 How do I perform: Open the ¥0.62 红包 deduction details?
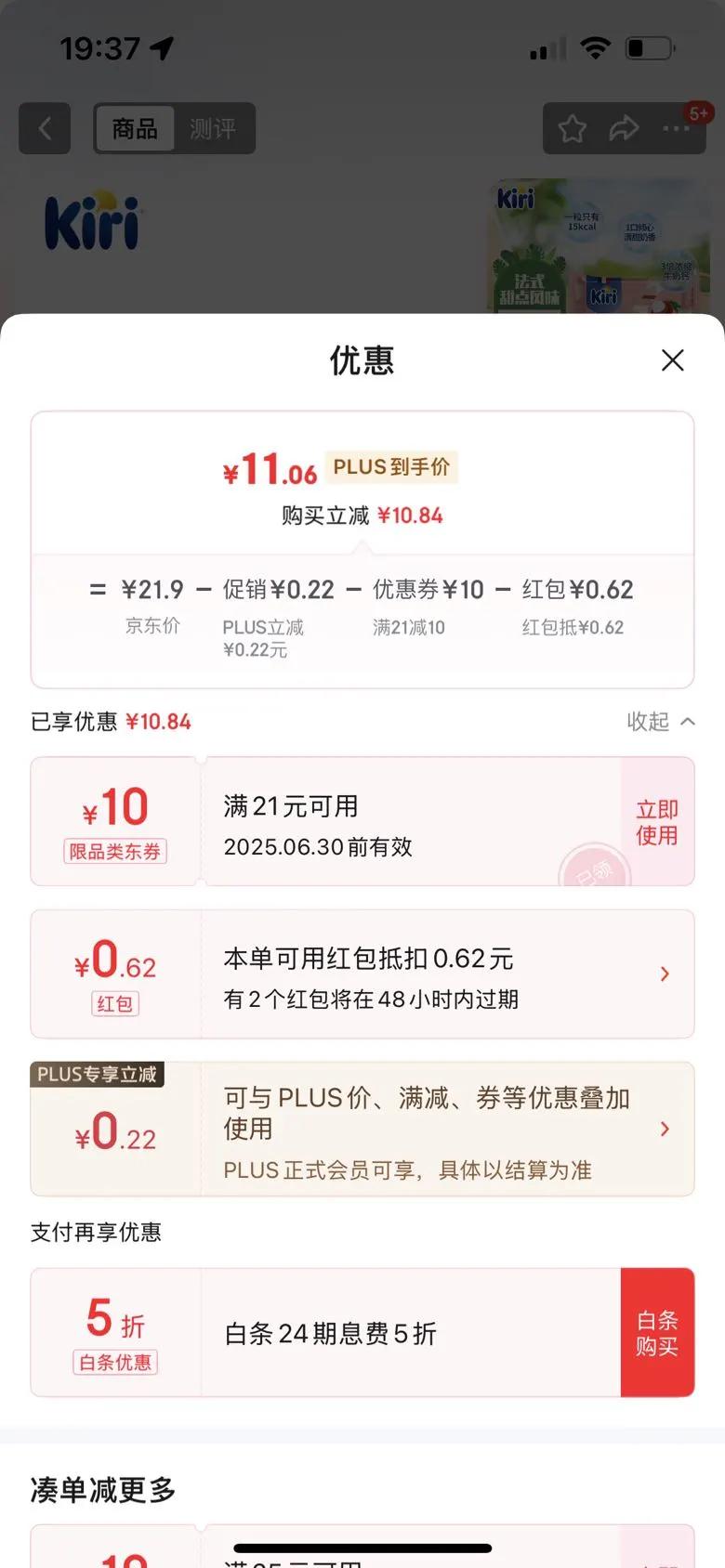click(x=664, y=973)
